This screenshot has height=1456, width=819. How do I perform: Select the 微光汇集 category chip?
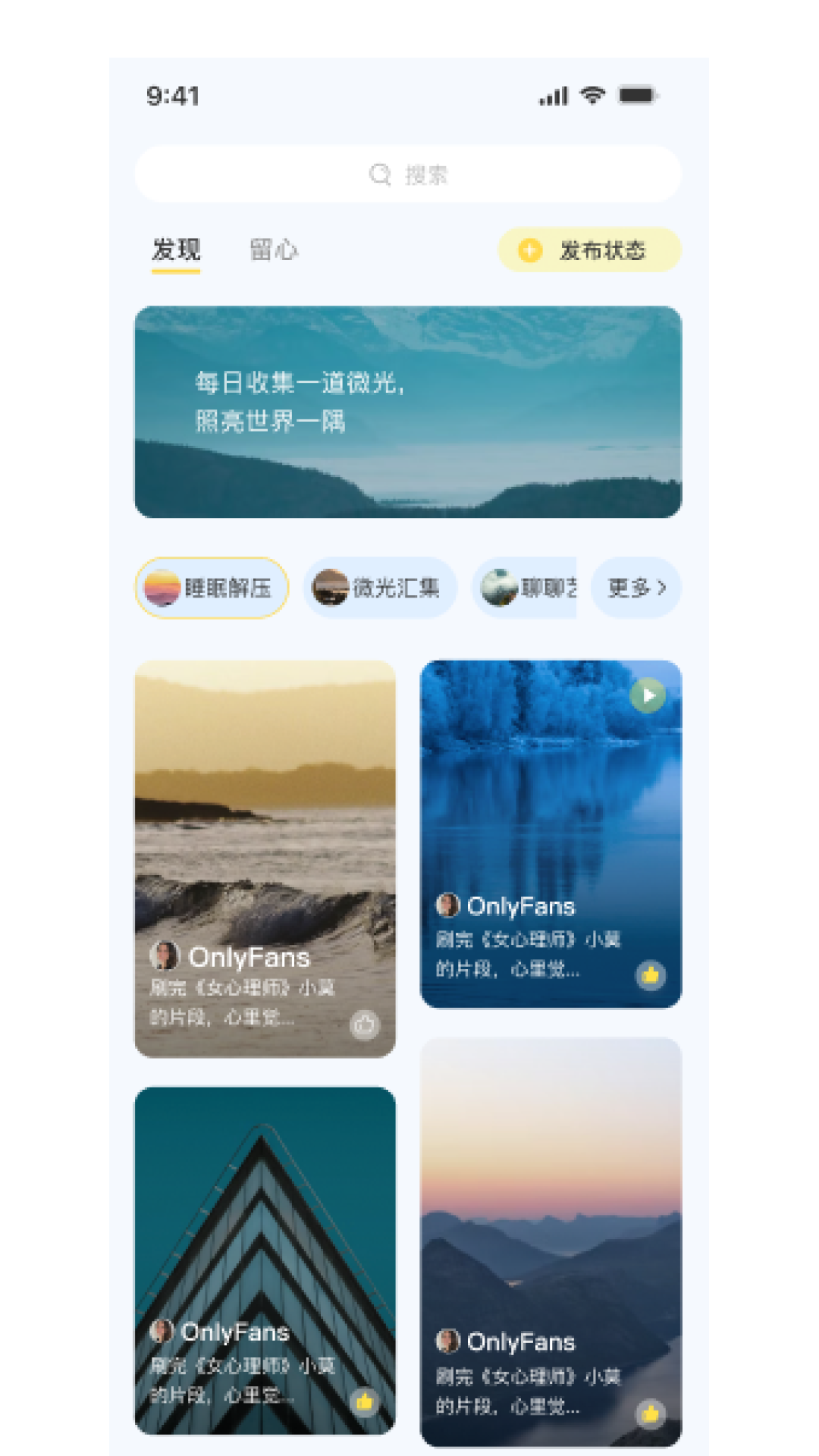pyautogui.click(x=381, y=587)
